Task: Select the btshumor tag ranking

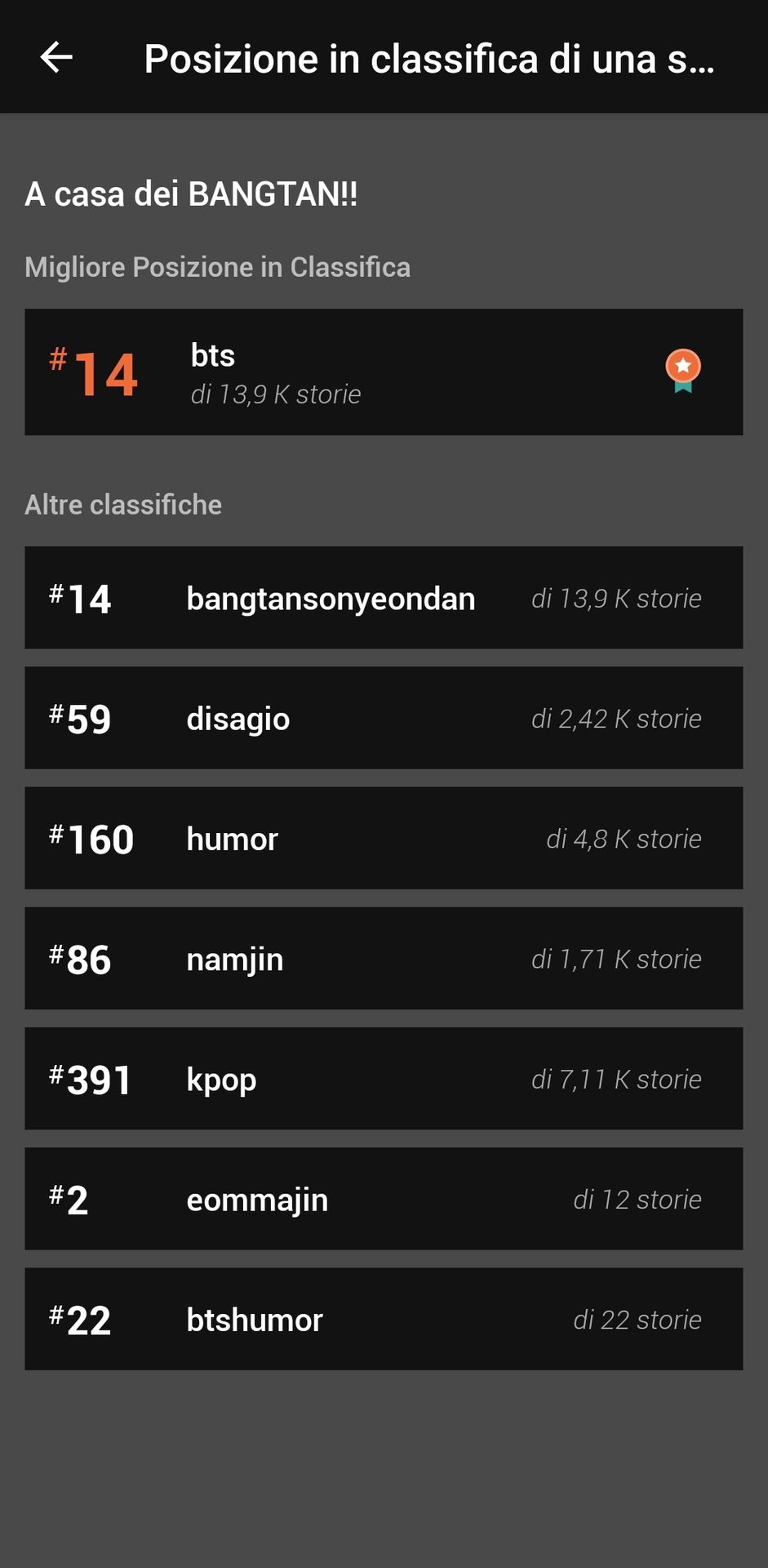Action: tap(384, 1318)
